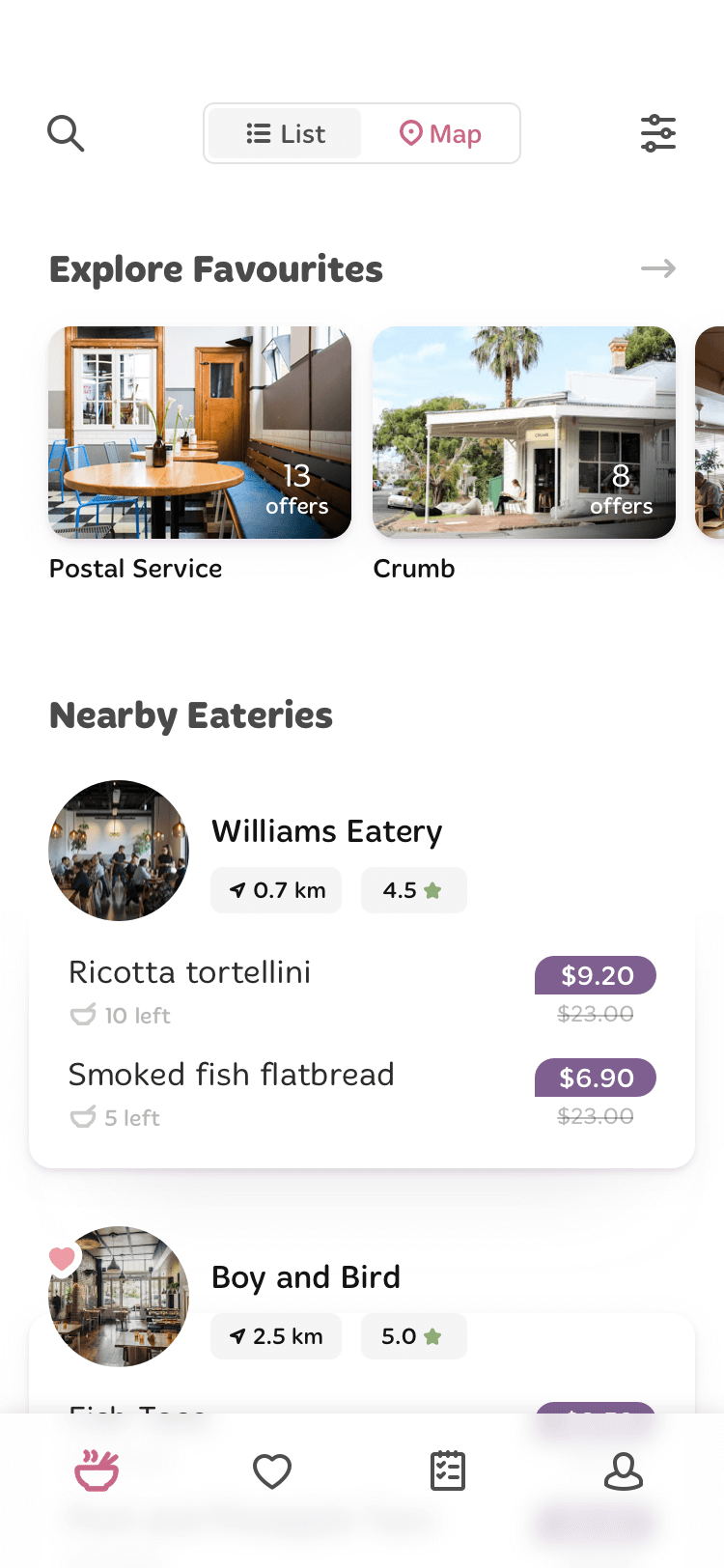Open the Crumb favourites card
Viewport: 724px width, 1568px height.
pos(524,433)
